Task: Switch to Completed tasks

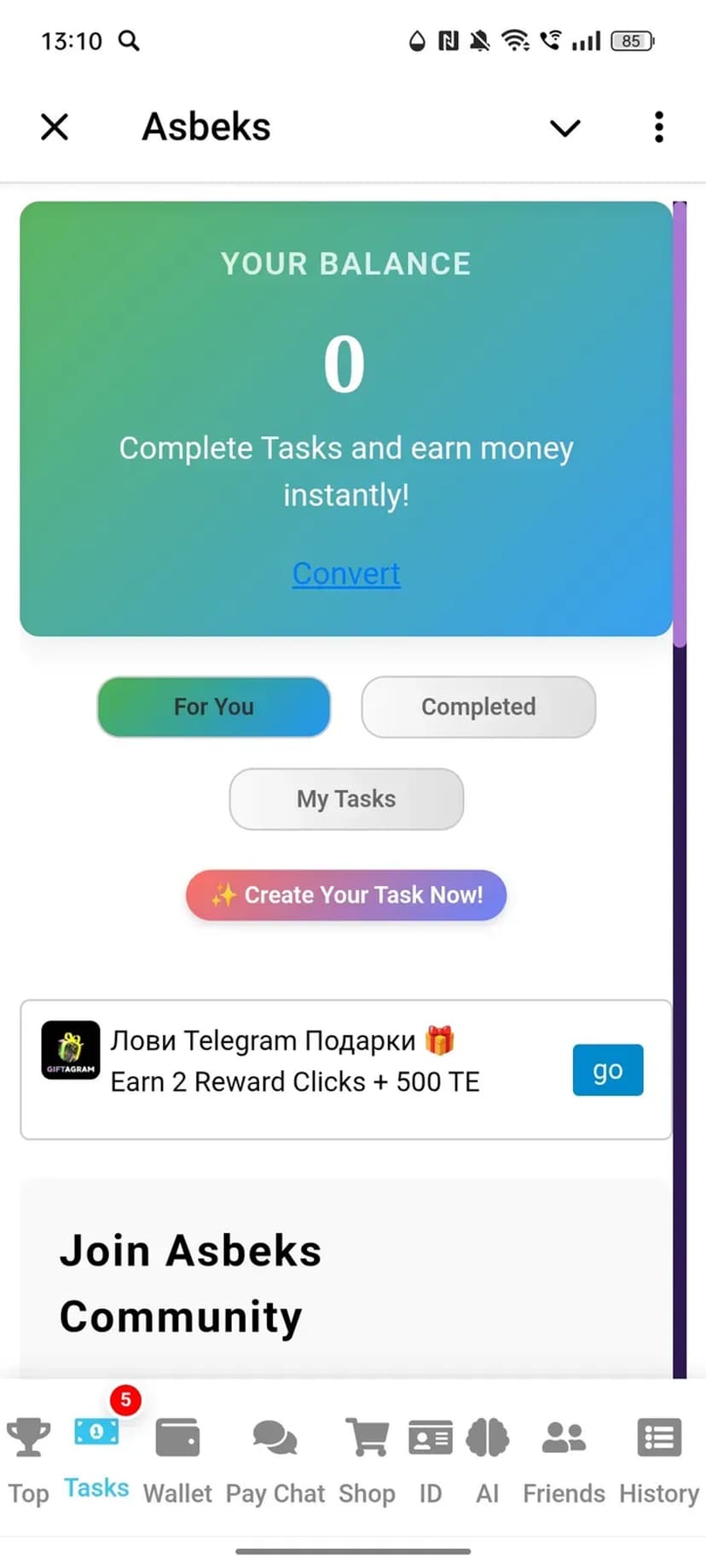Action: tap(478, 706)
